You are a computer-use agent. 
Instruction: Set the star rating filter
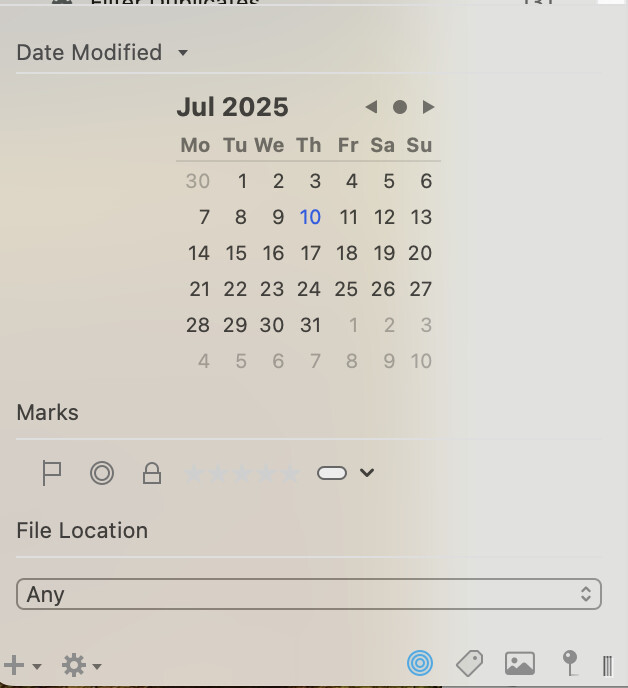tap(242, 473)
